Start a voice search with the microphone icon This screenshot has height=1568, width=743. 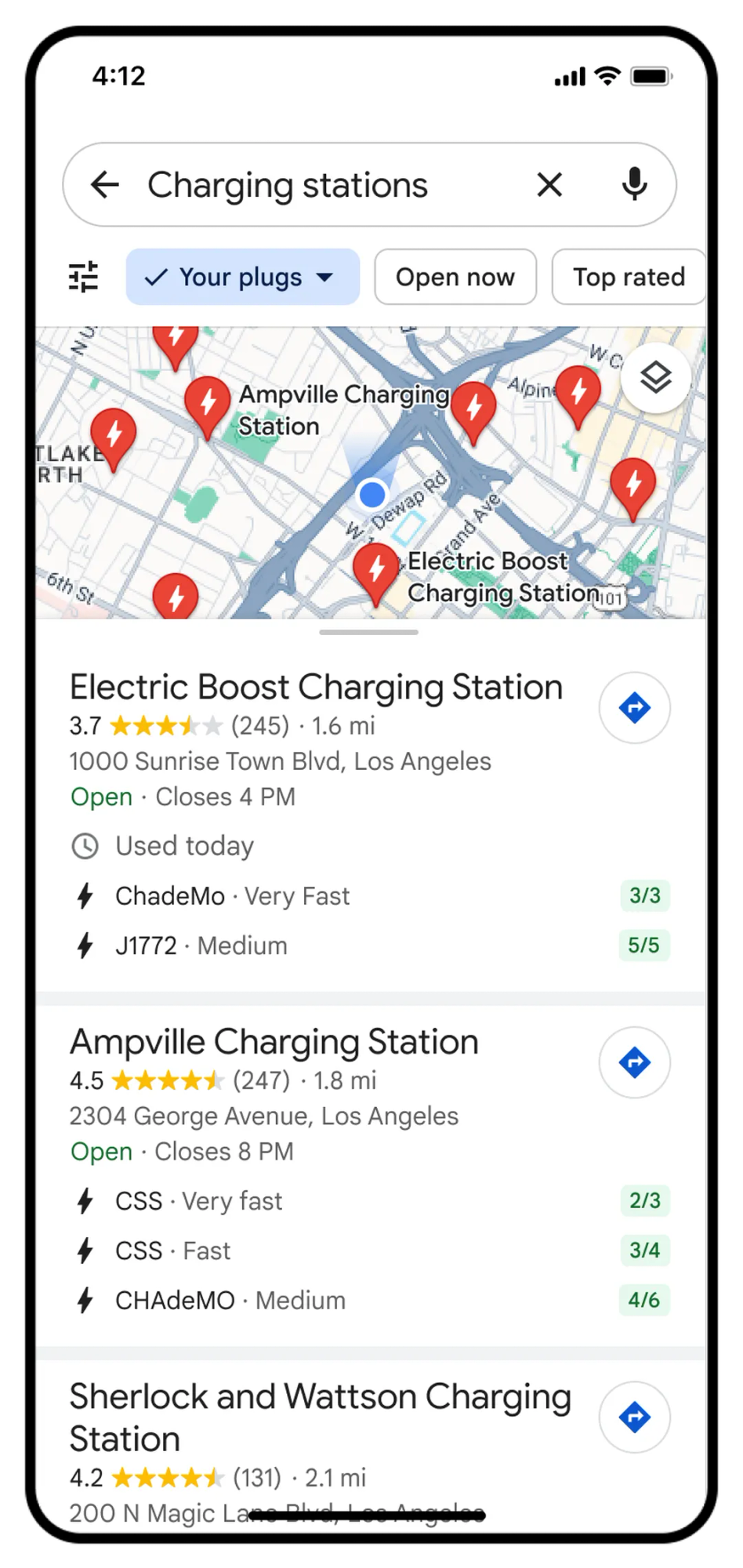coord(634,185)
